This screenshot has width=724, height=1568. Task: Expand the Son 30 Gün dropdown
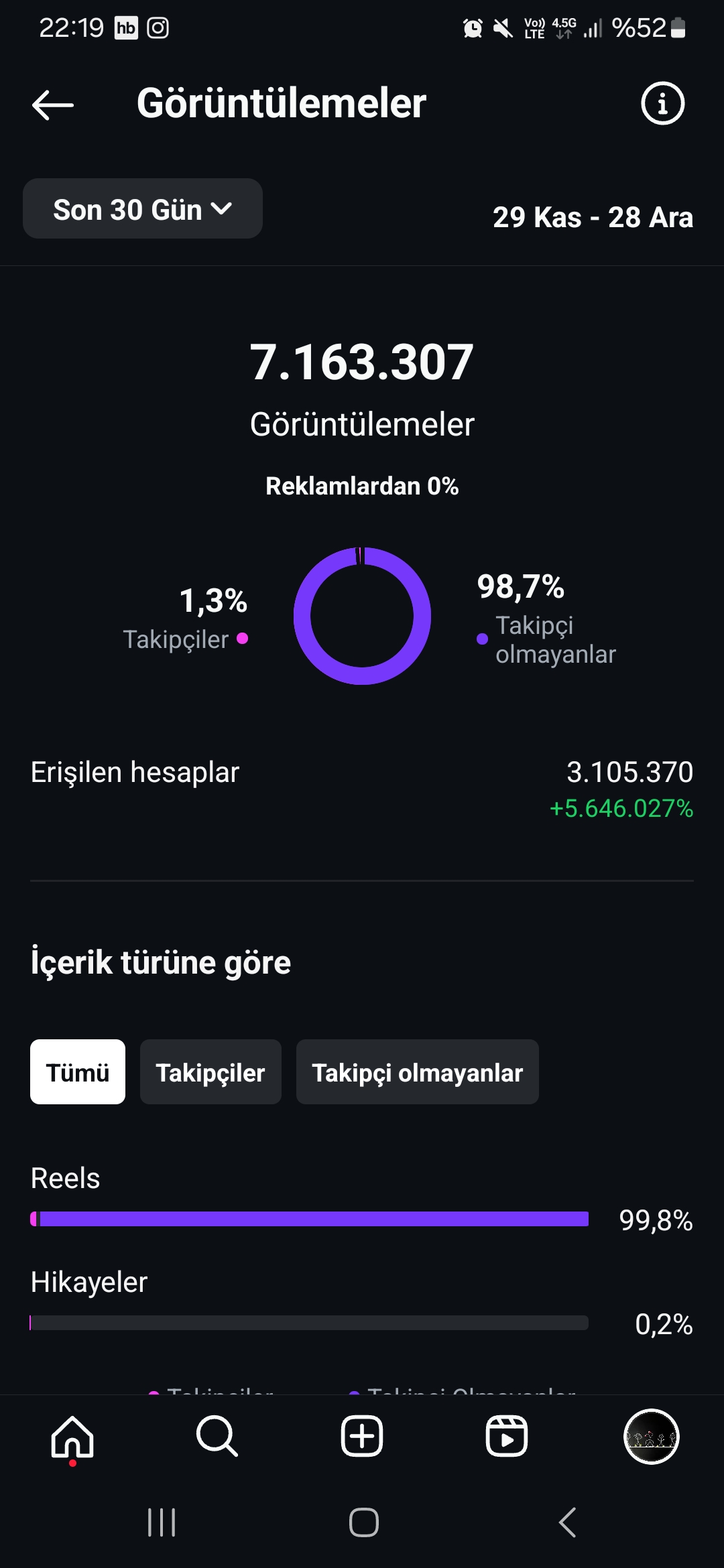[x=143, y=208]
